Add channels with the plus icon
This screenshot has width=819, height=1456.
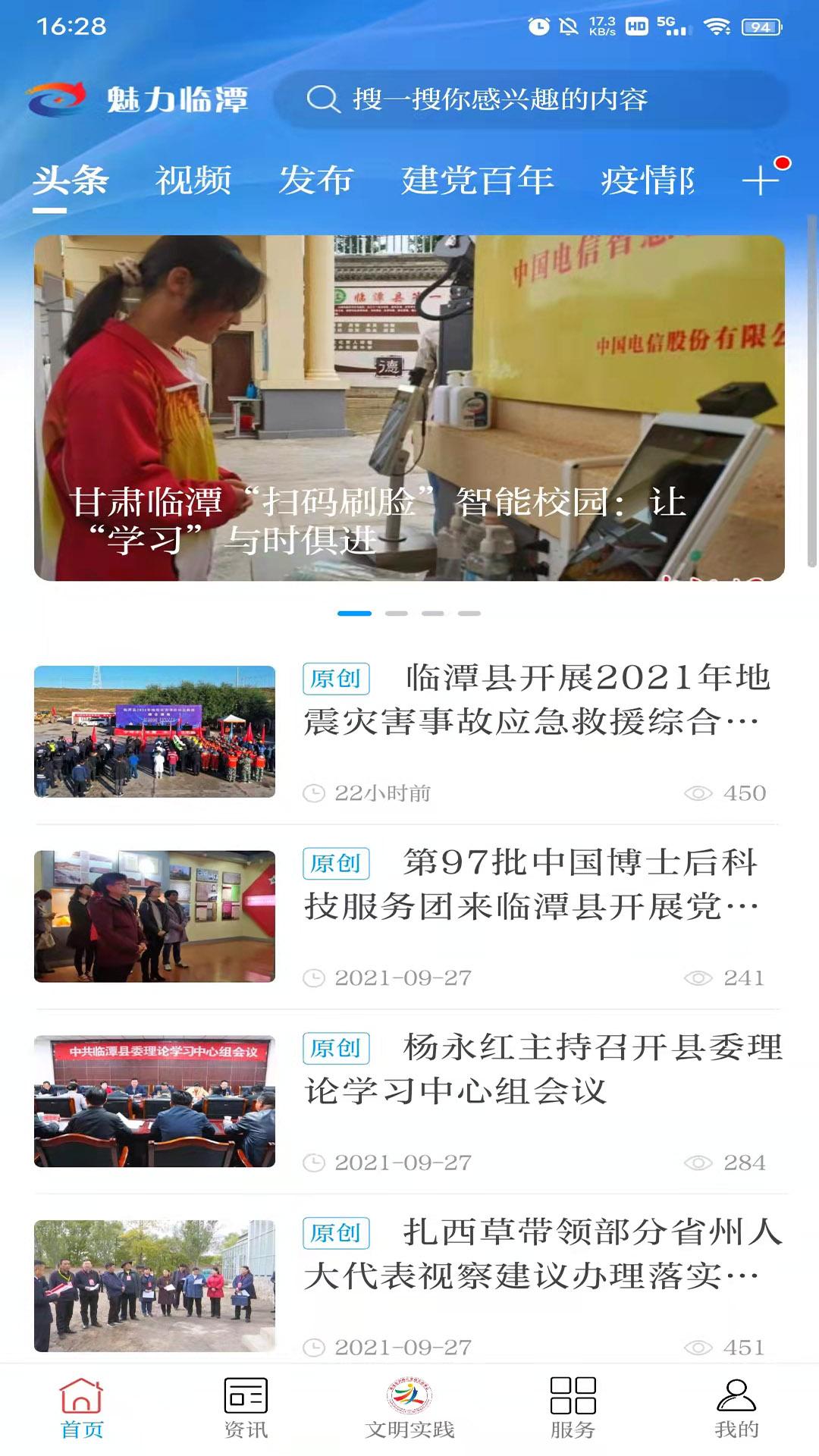coord(761,180)
